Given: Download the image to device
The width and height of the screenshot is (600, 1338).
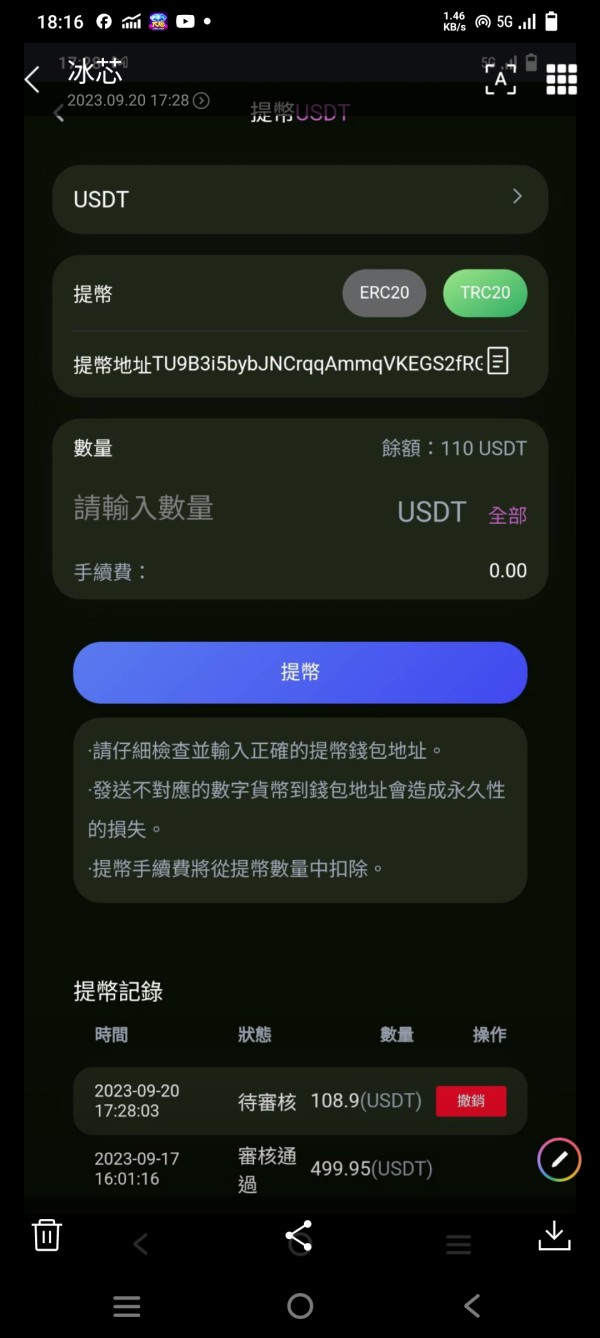Looking at the screenshot, I should coord(554,1235).
